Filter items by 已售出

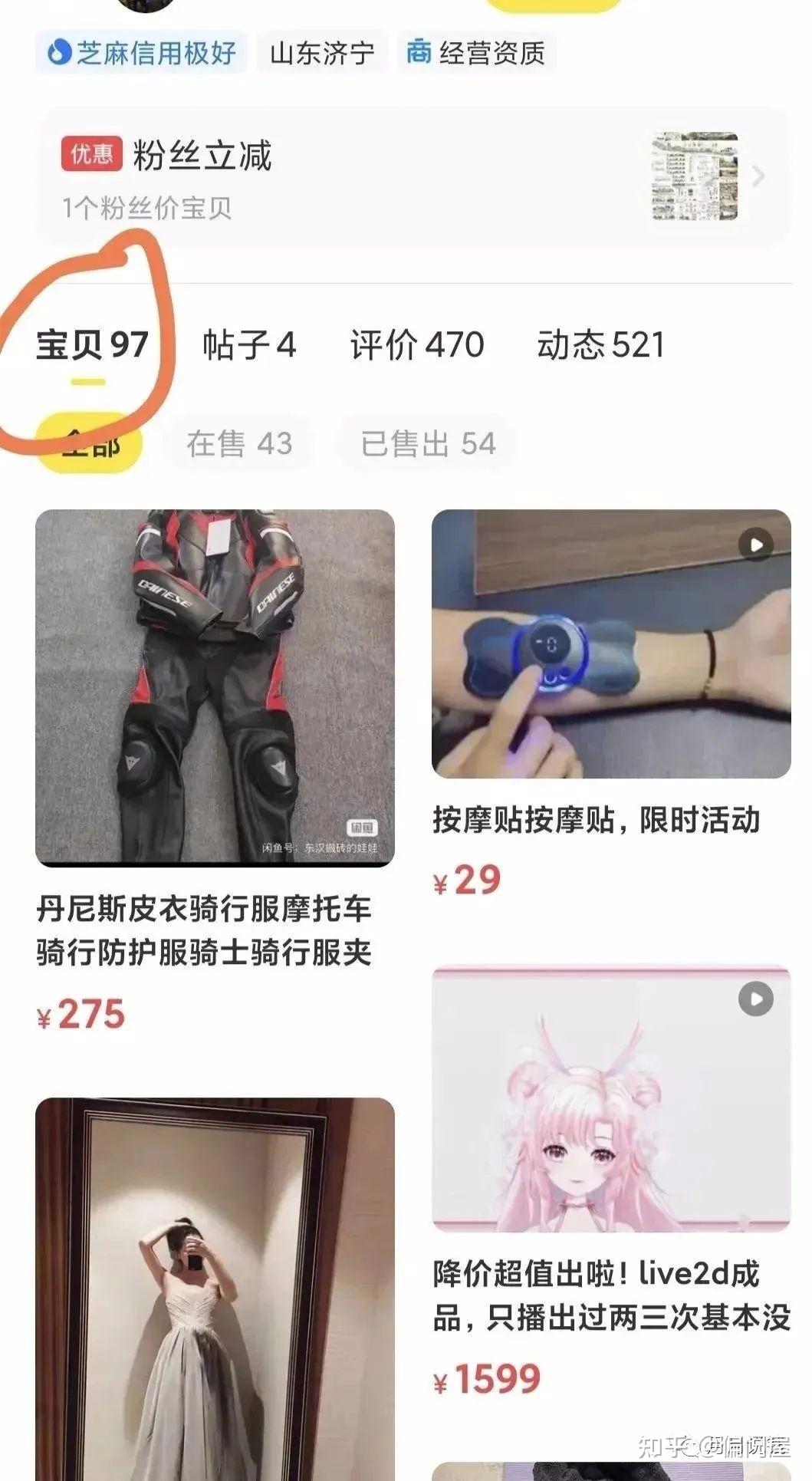tap(428, 443)
